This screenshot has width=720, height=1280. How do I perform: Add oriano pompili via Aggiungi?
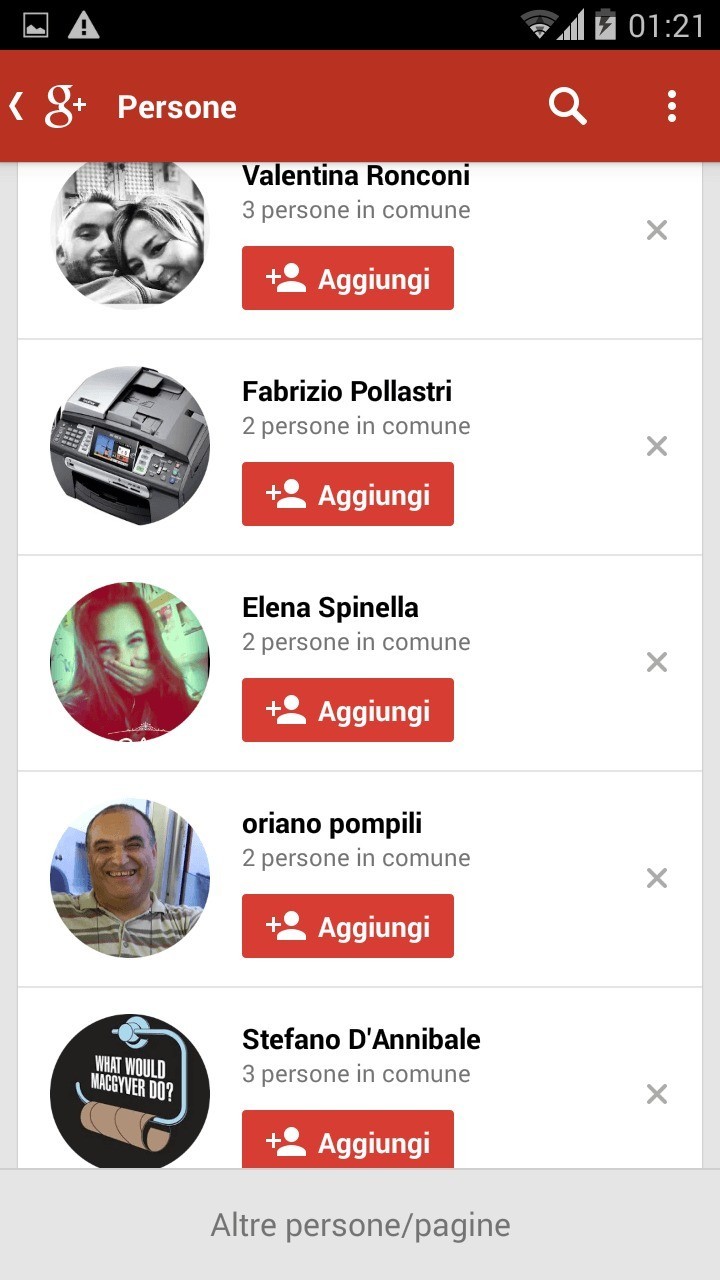(348, 925)
